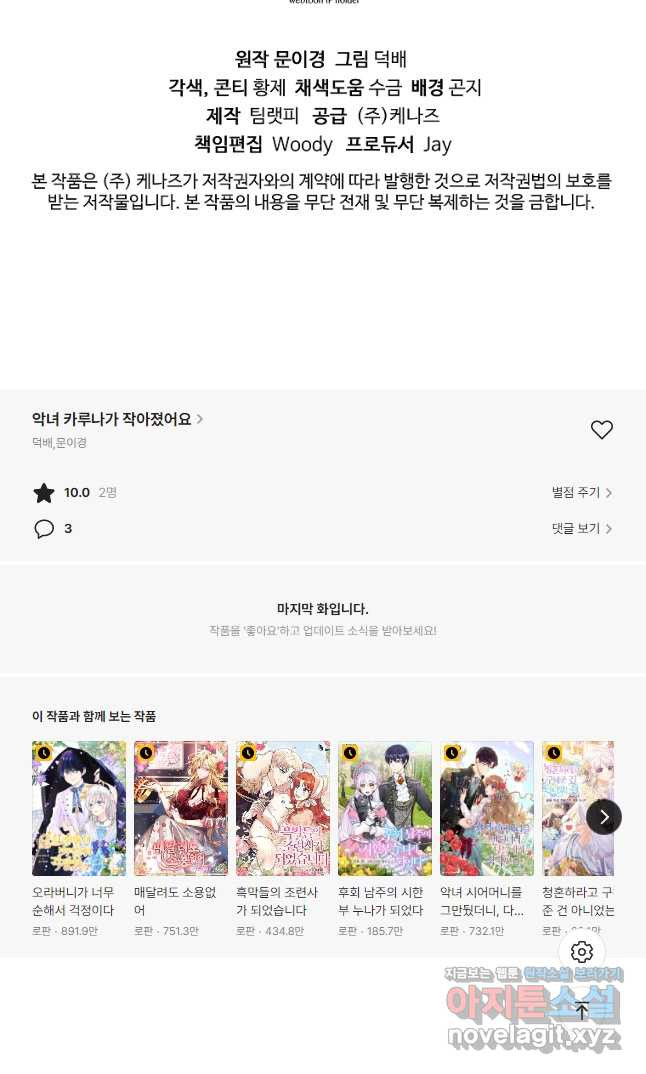Open the comment bubble icon
This screenshot has height=1074, width=646.
point(44,529)
